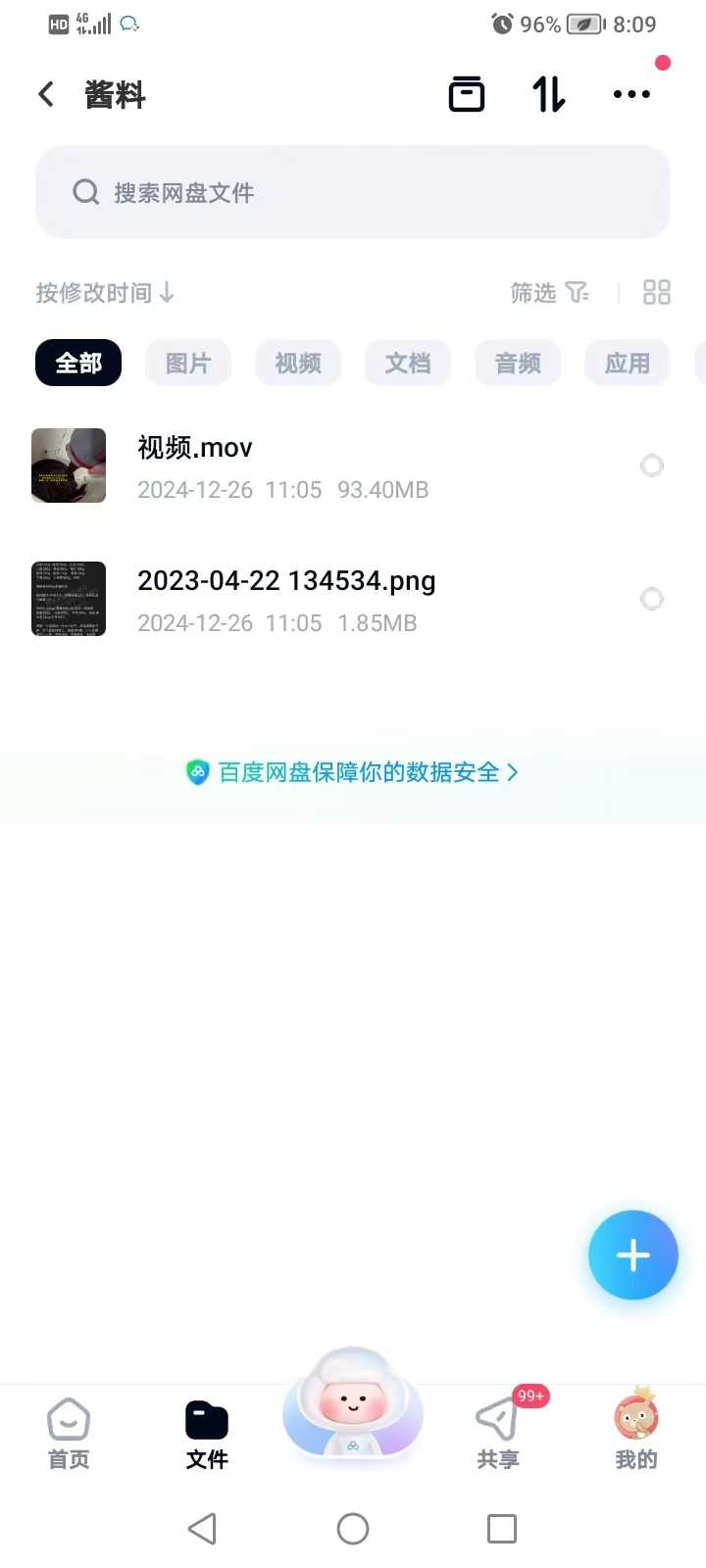Open the thumbnail of 视频.mov
Screen dimensions: 706x1568
pos(68,465)
